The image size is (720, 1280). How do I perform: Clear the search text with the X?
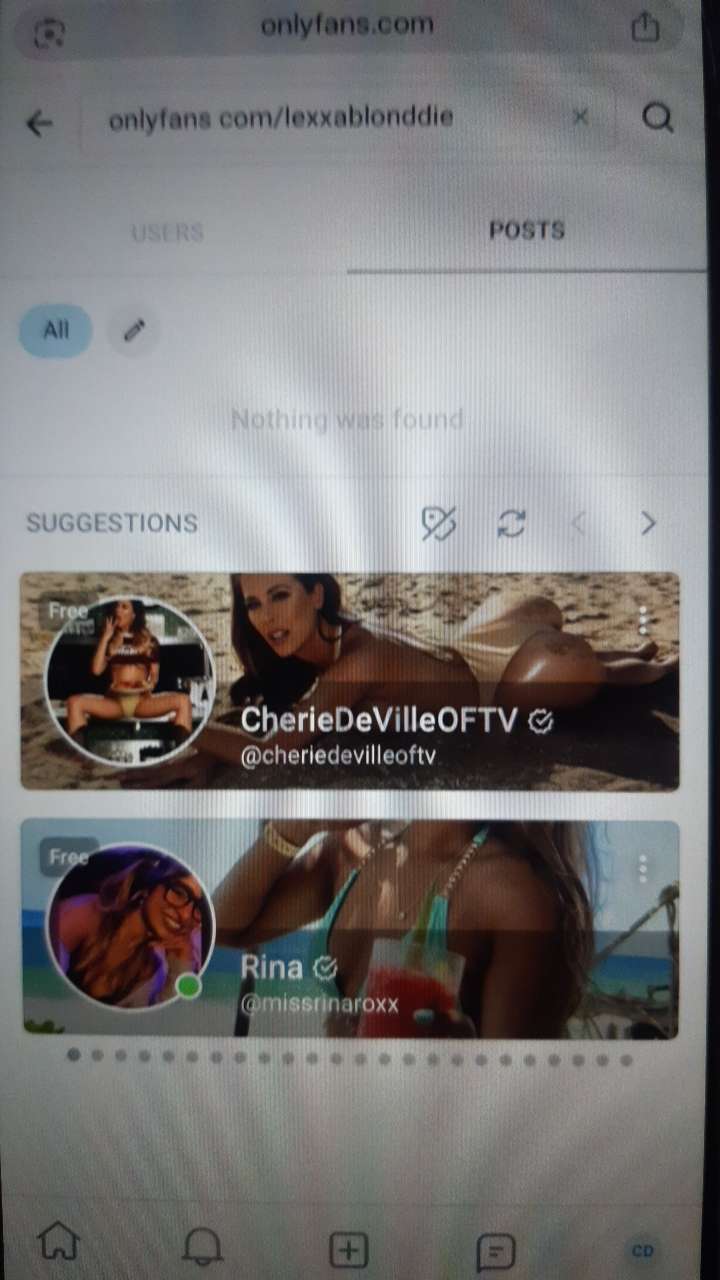pos(580,118)
